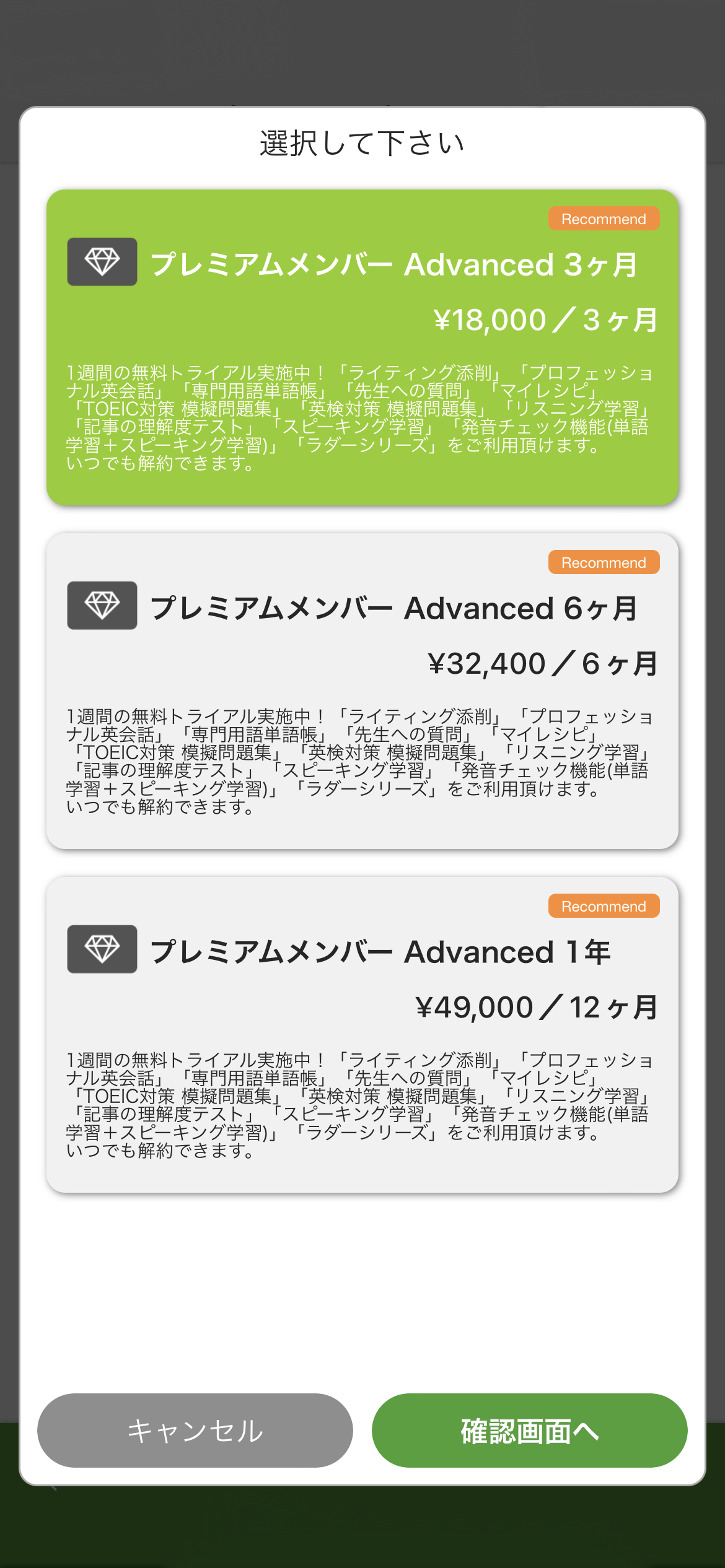The width and height of the screenshot is (725, 1568).
Task: Click the 選択して下さい dialog title
Action: tap(362, 142)
